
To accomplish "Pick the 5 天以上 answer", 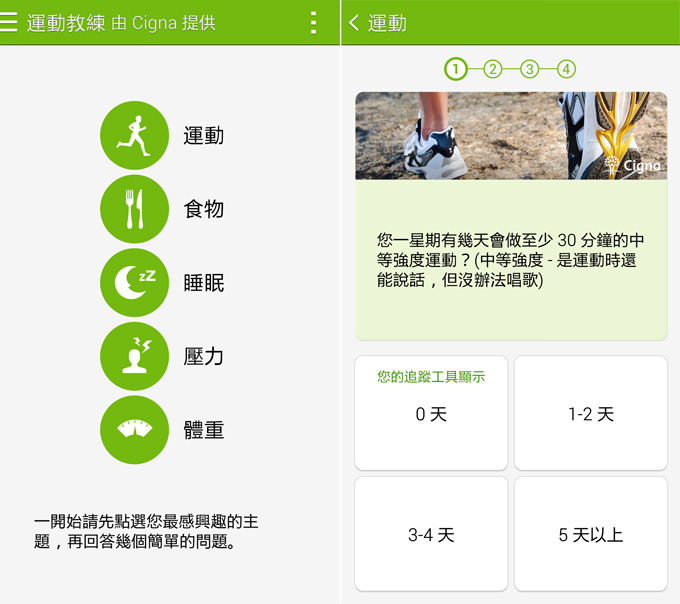I will [590, 534].
